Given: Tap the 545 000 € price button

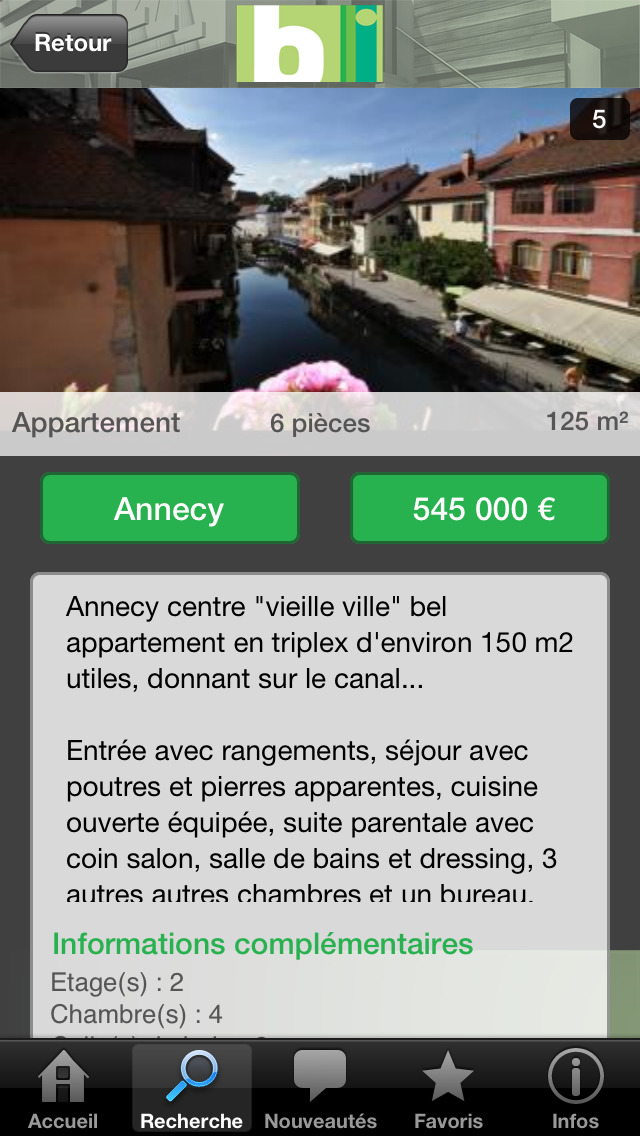Looking at the screenshot, I should (x=480, y=509).
